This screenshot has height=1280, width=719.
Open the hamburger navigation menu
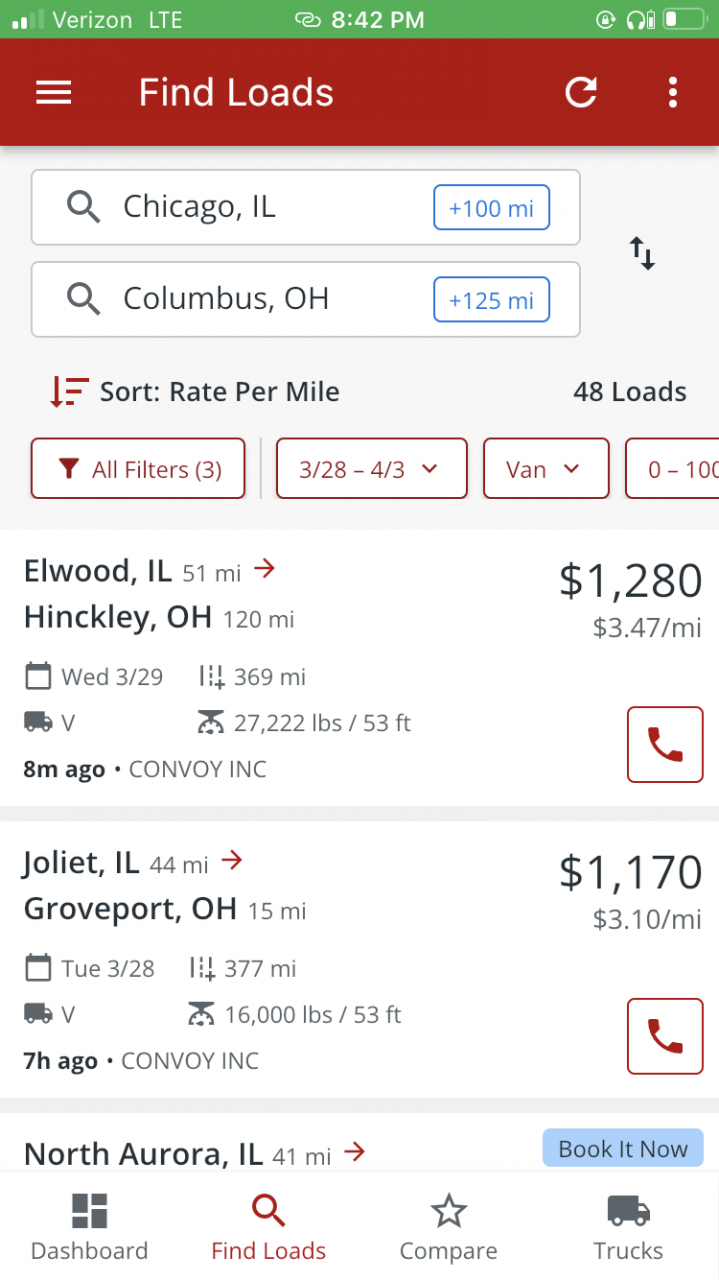(54, 93)
